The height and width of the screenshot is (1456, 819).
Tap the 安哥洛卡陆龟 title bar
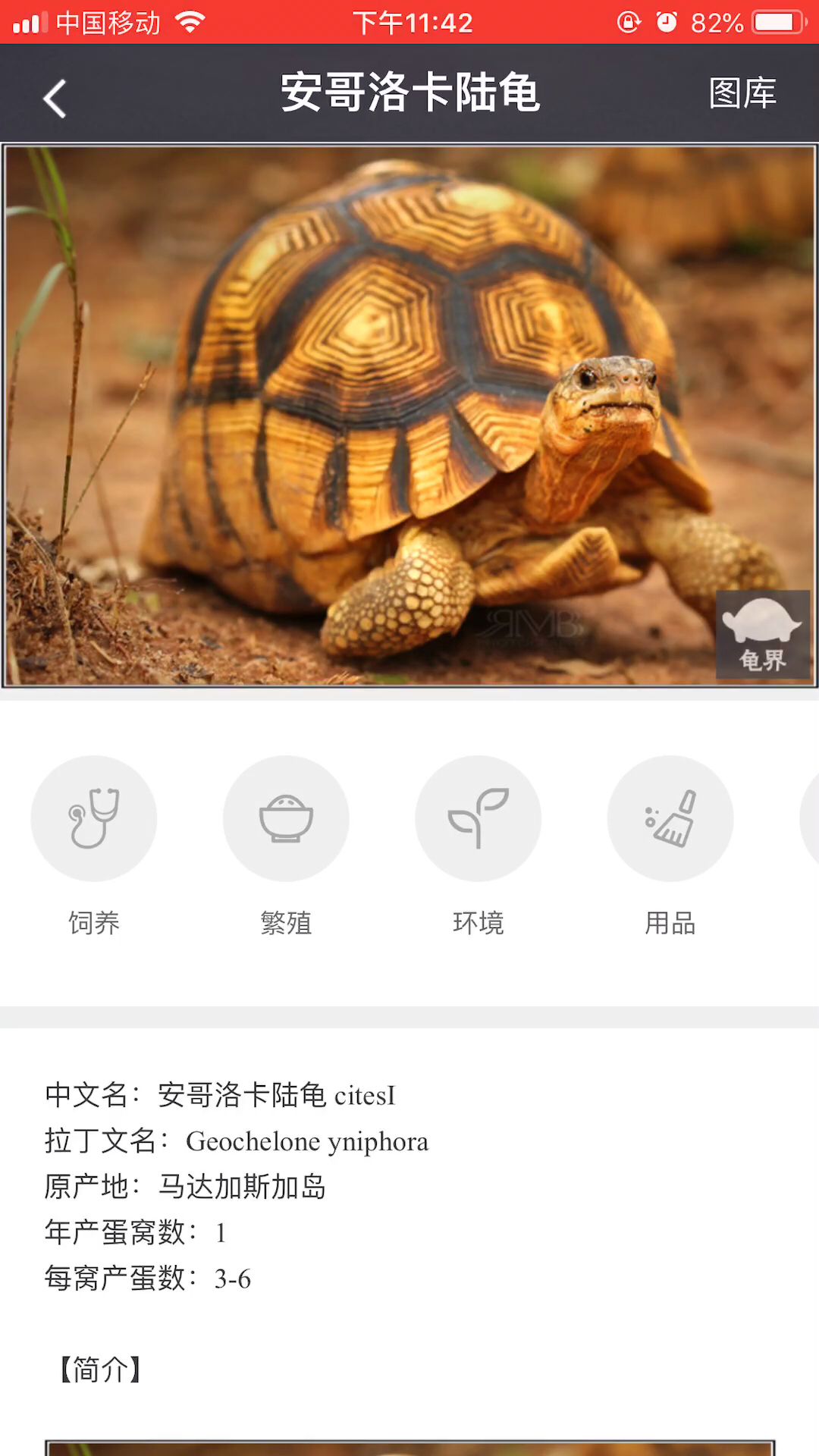(x=409, y=93)
